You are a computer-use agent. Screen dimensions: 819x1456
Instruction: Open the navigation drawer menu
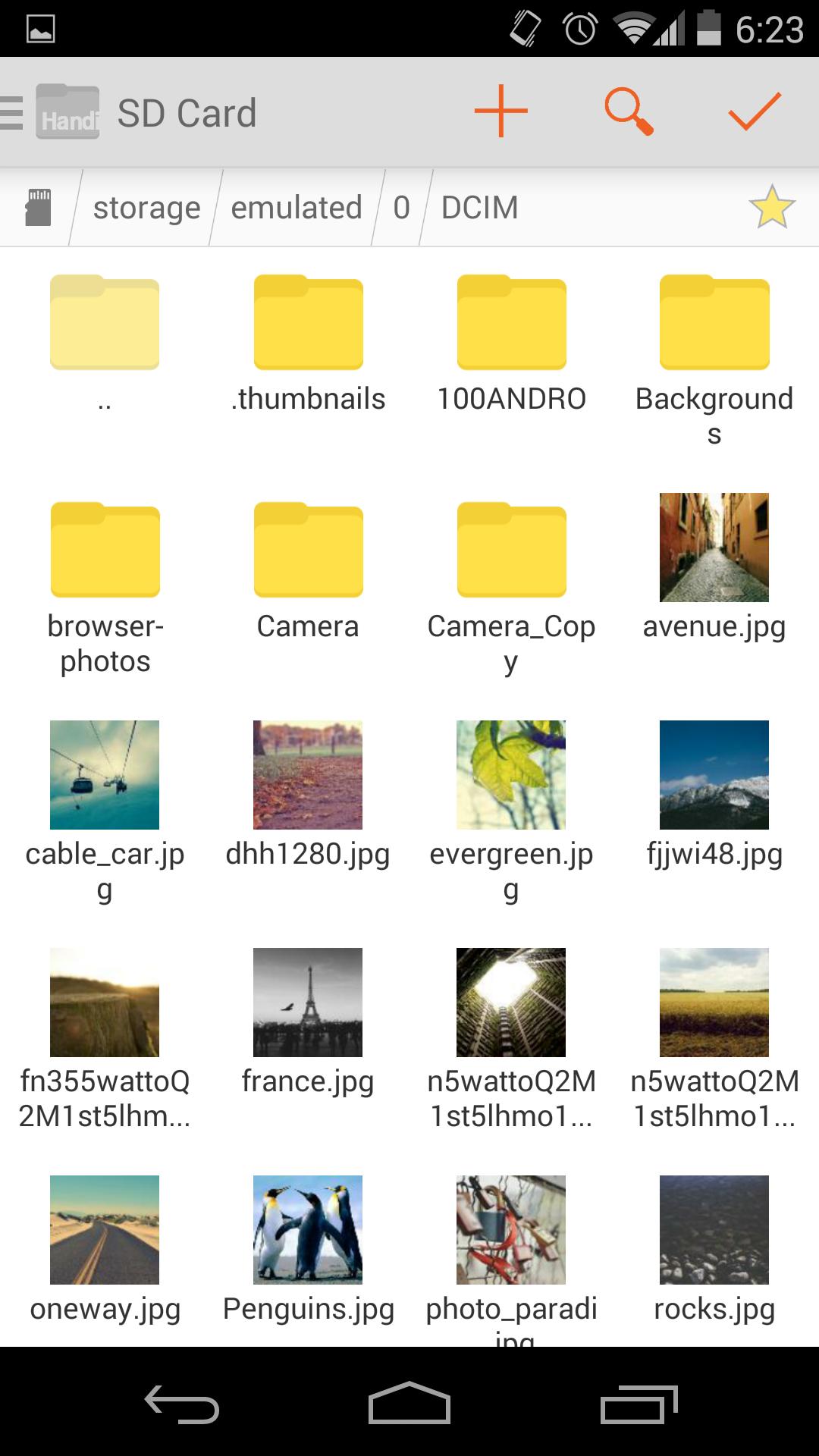(x=10, y=111)
